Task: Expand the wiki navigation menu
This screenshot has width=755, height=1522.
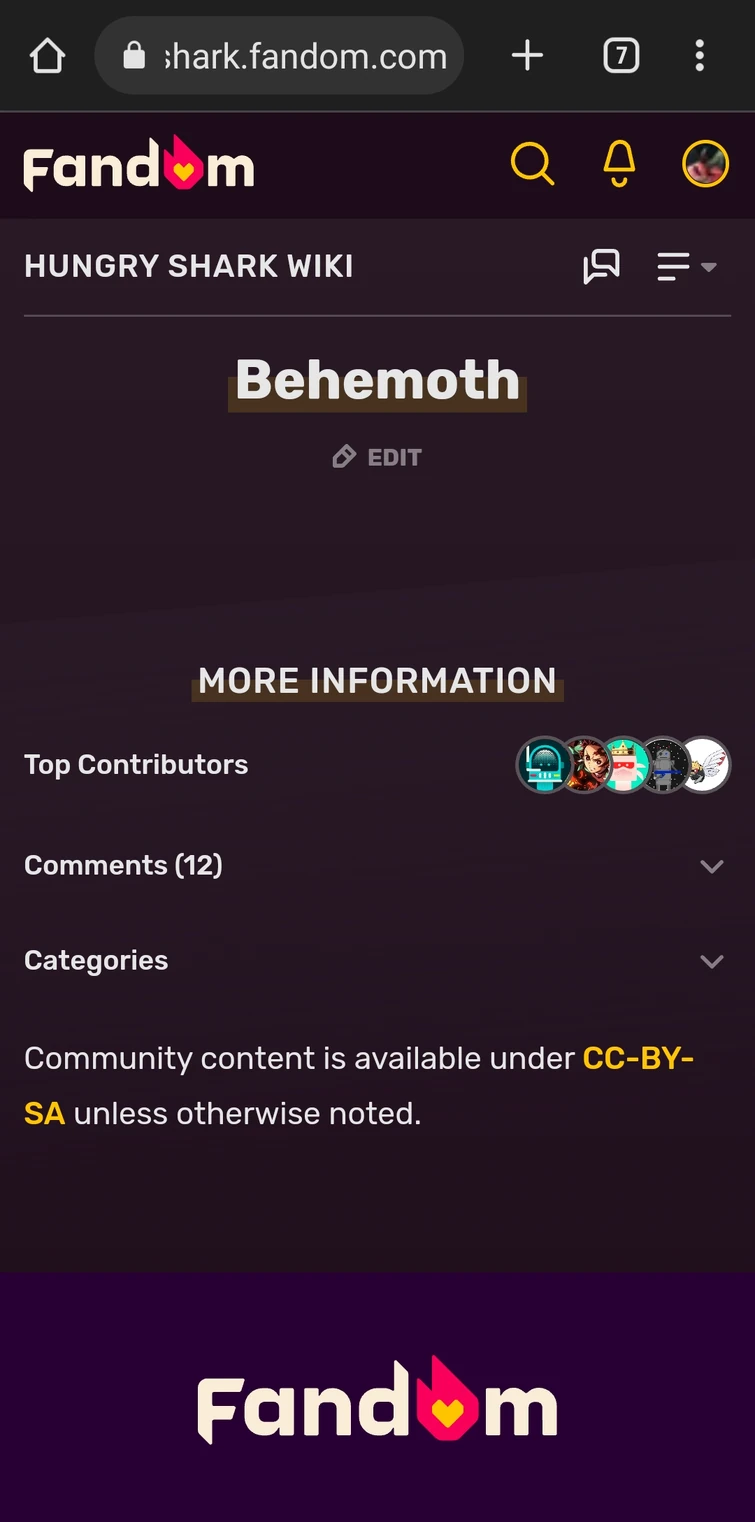Action: [x=686, y=266]
